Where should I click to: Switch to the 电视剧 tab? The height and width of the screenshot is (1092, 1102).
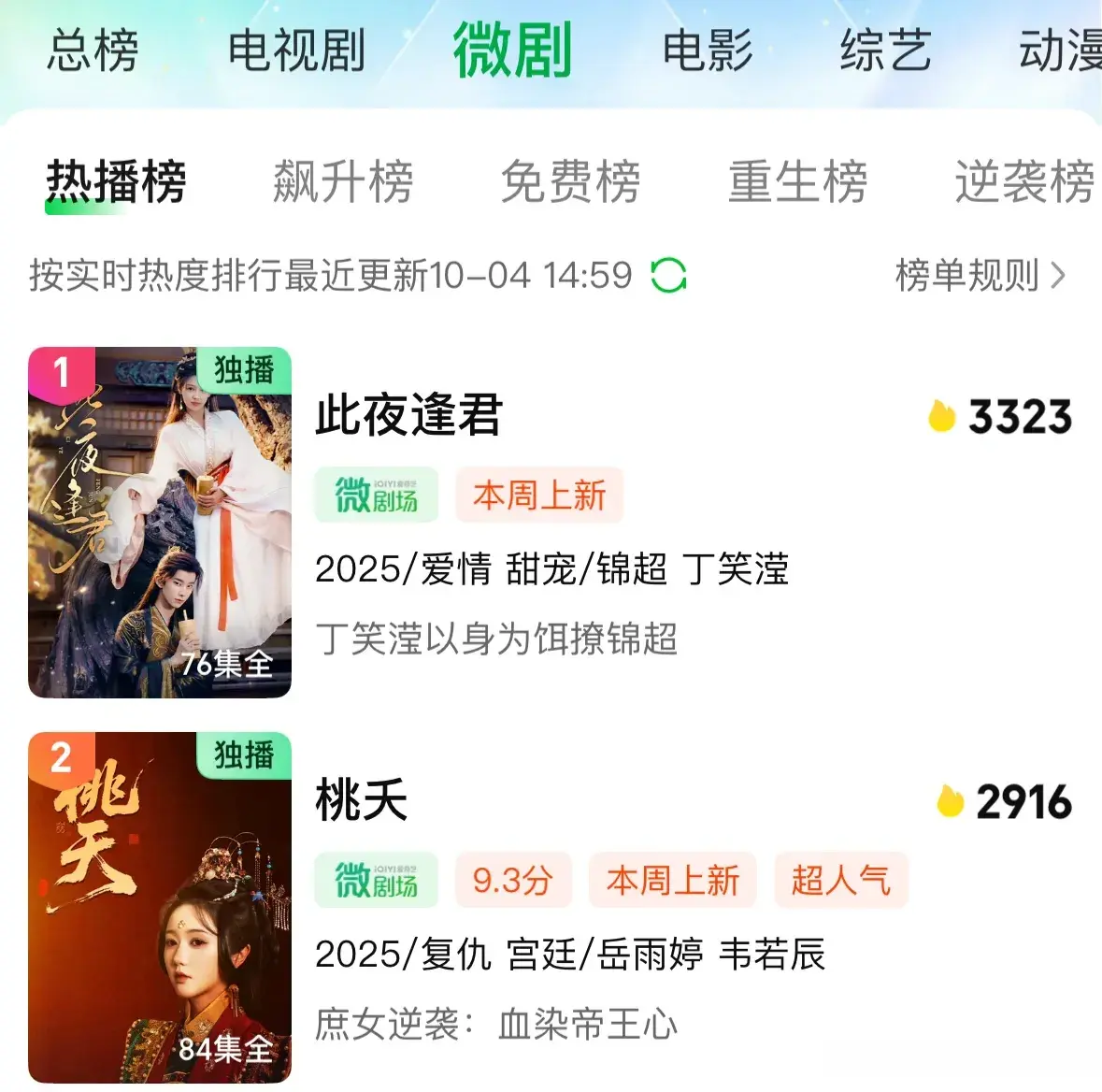tap(296, 50)
